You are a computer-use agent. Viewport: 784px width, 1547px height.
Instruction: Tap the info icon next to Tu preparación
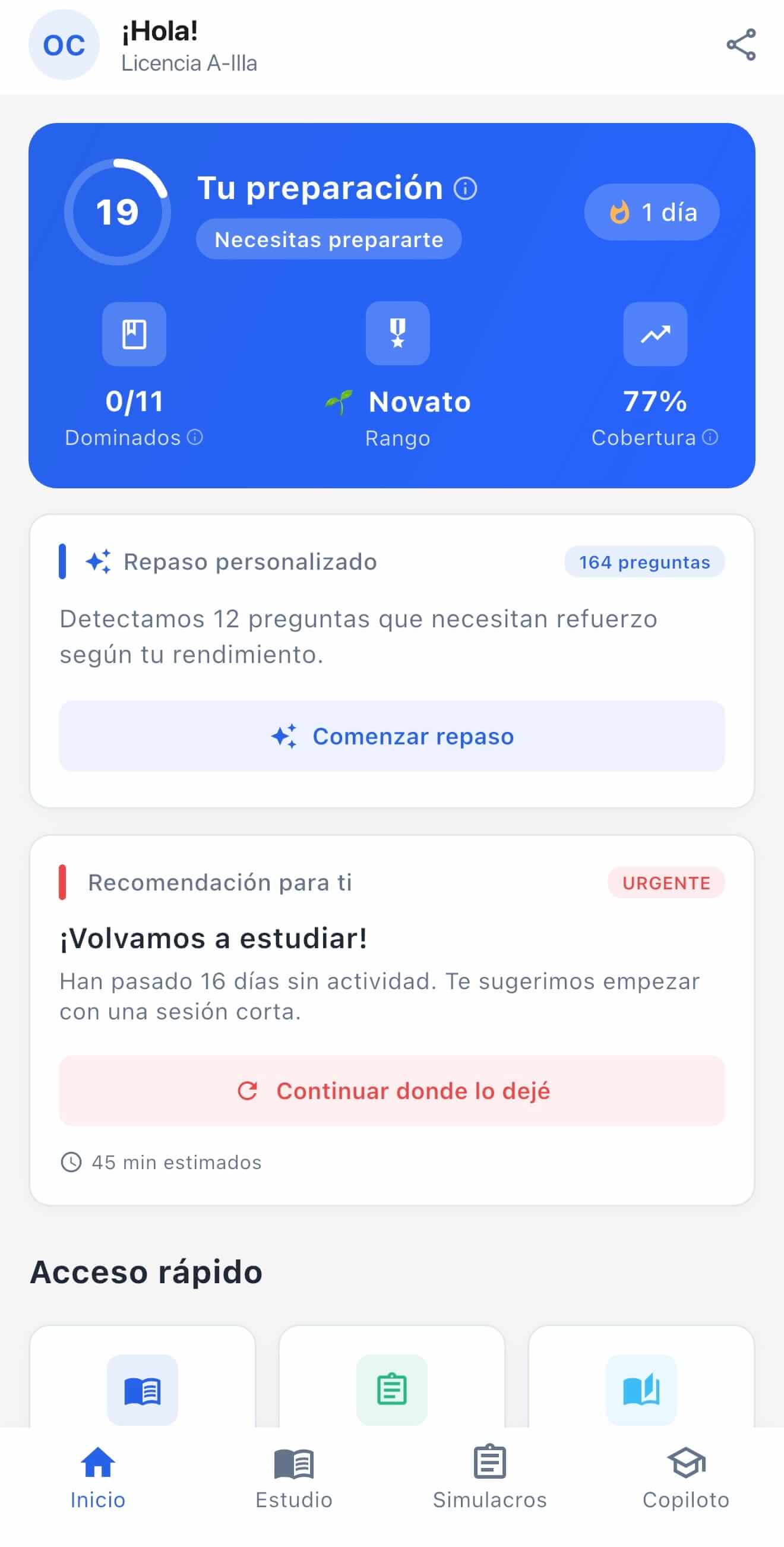click(x=464, y=188)
